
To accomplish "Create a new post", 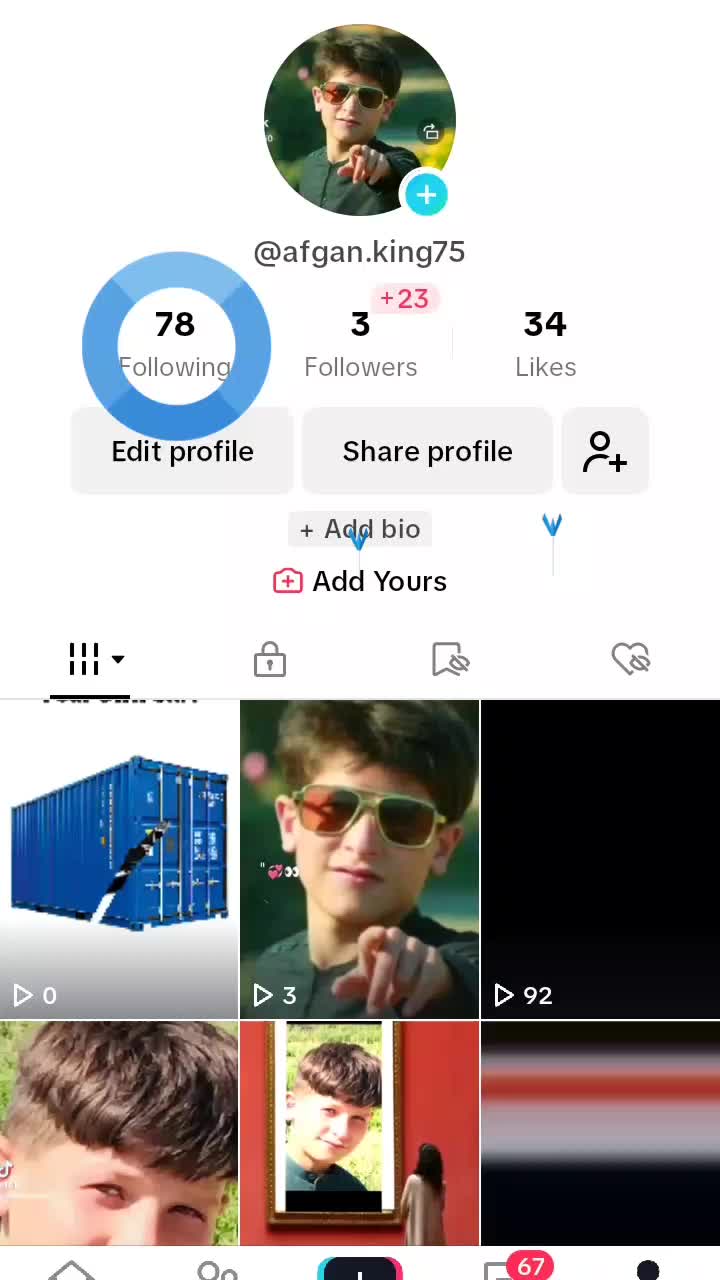I will coord(360,1270).
